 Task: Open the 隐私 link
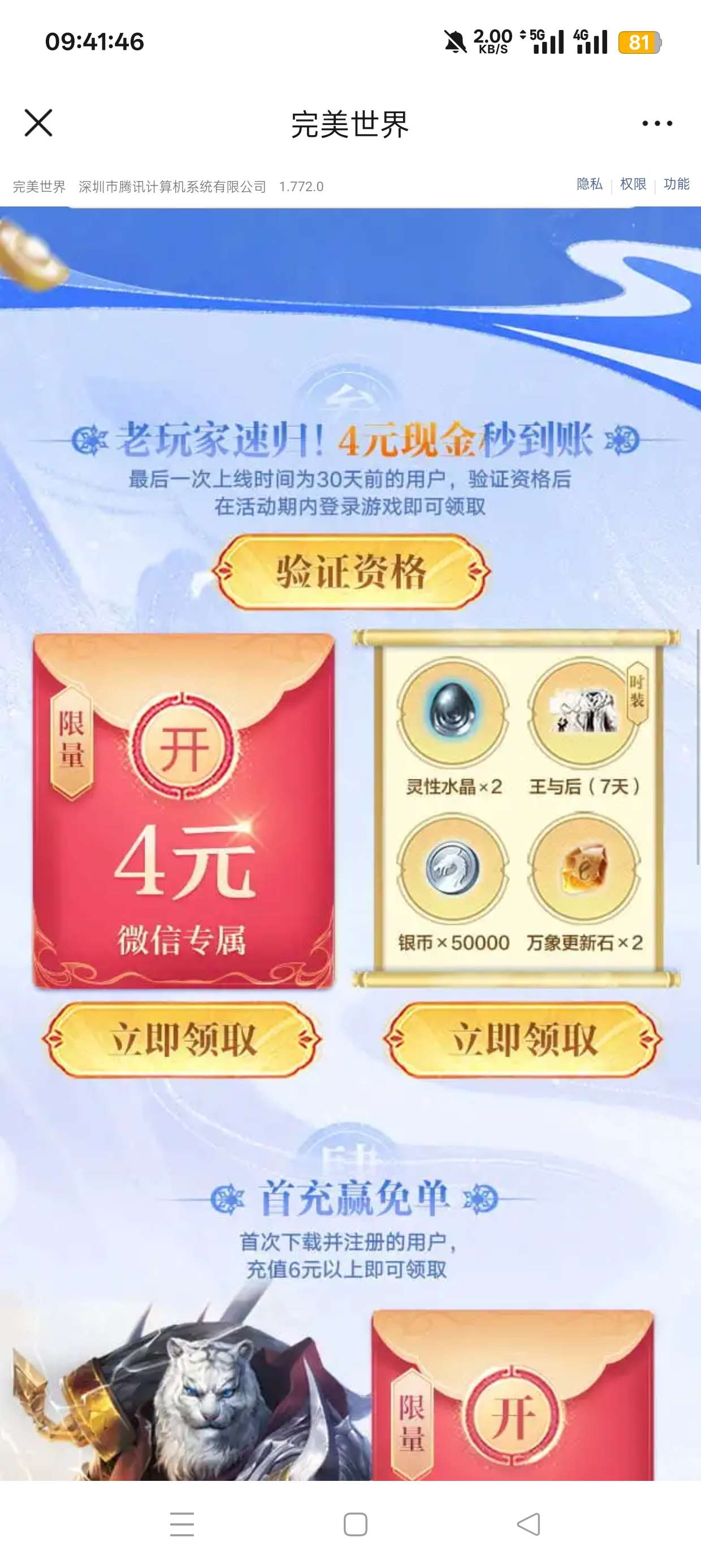pos(589,184)
